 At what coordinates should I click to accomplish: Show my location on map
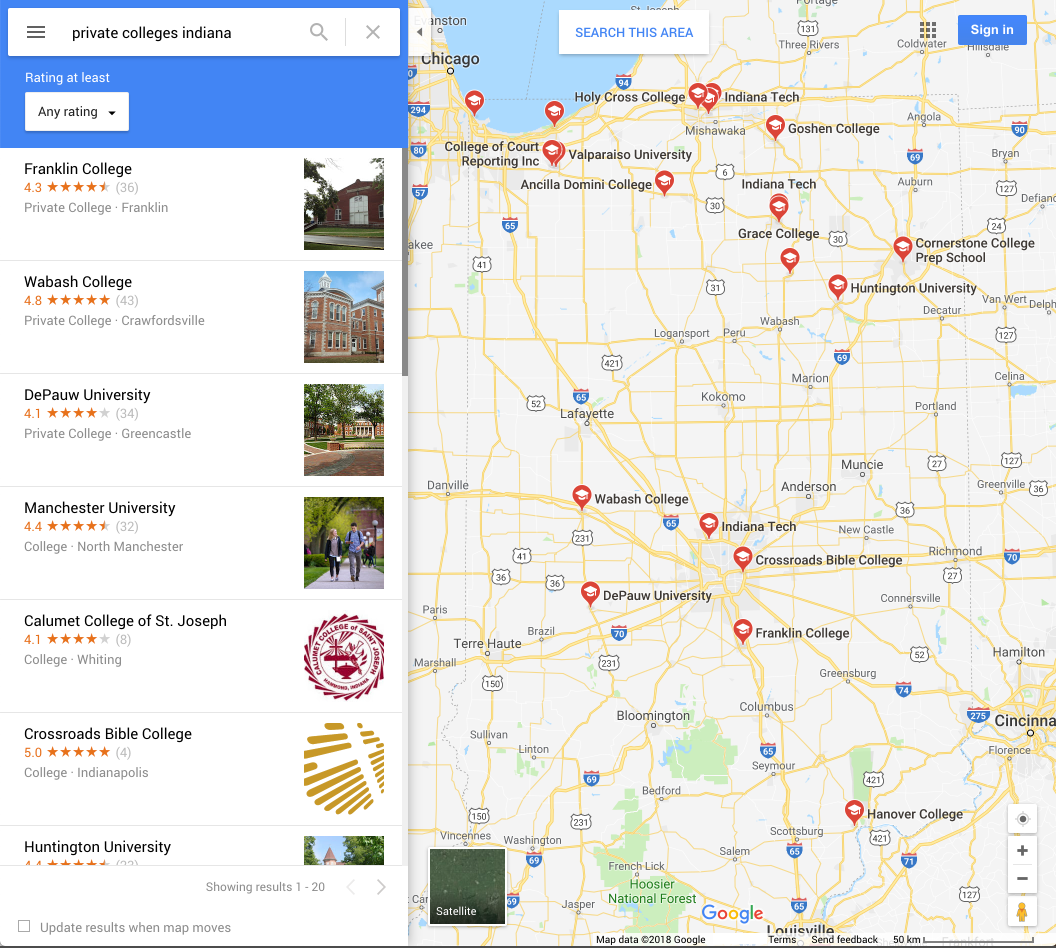[1022, 819]
